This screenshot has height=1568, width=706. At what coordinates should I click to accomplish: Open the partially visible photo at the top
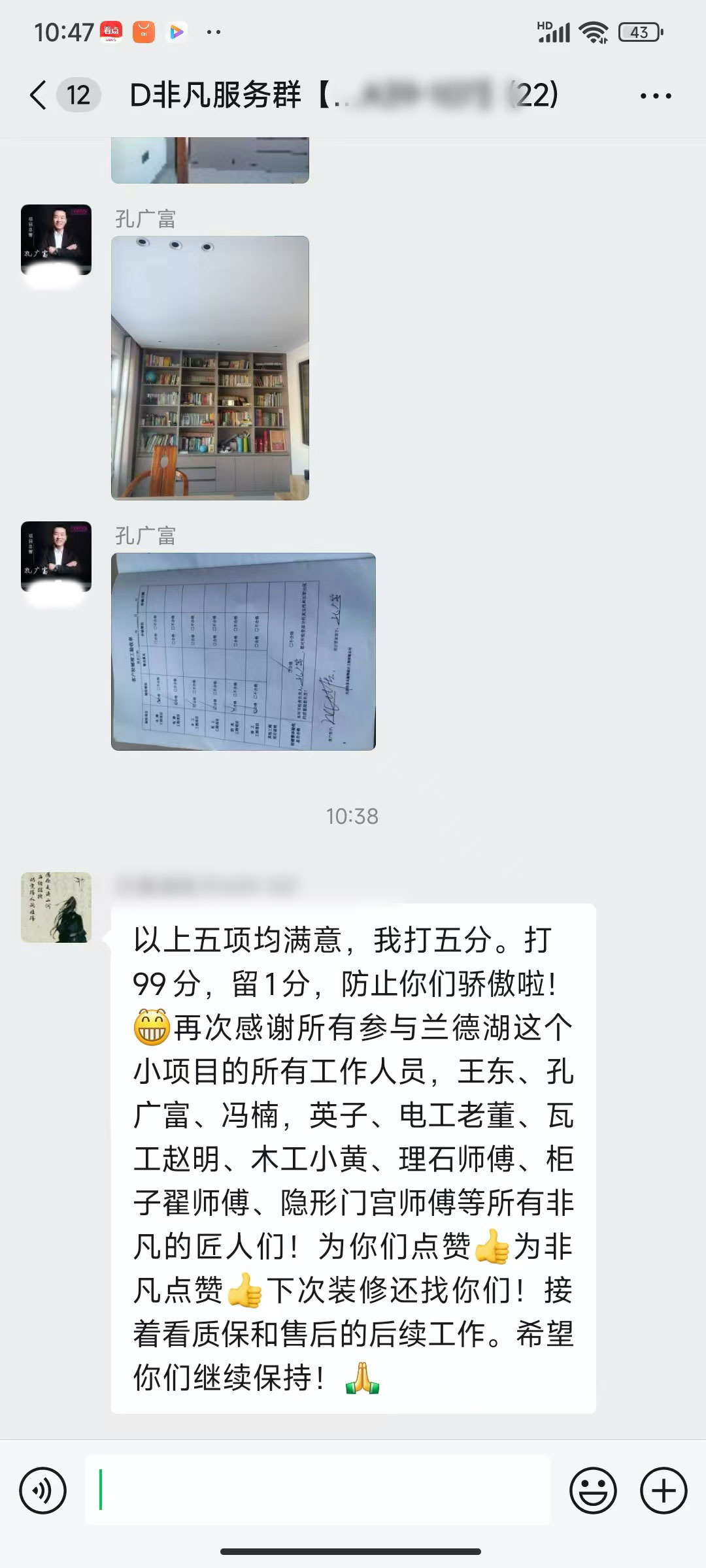[210, 160]
